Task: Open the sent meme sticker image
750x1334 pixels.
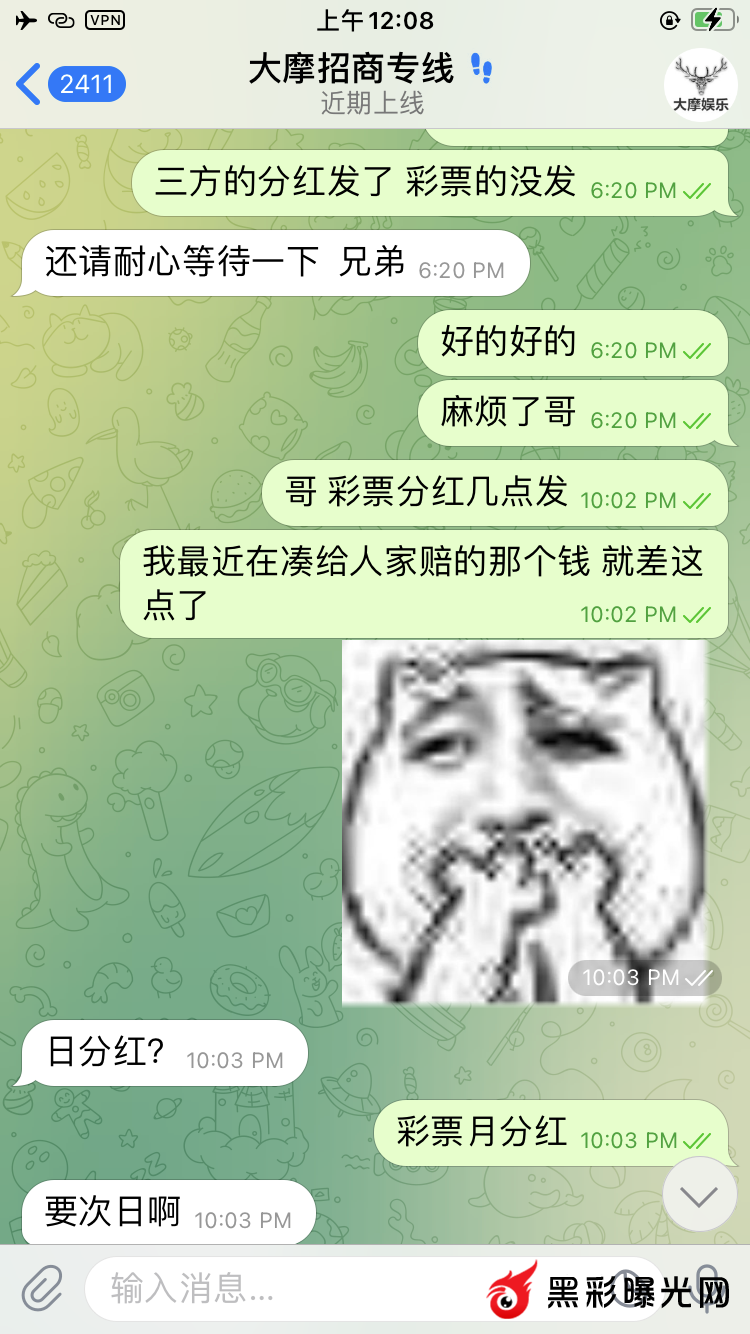Action: click(525, 822)
